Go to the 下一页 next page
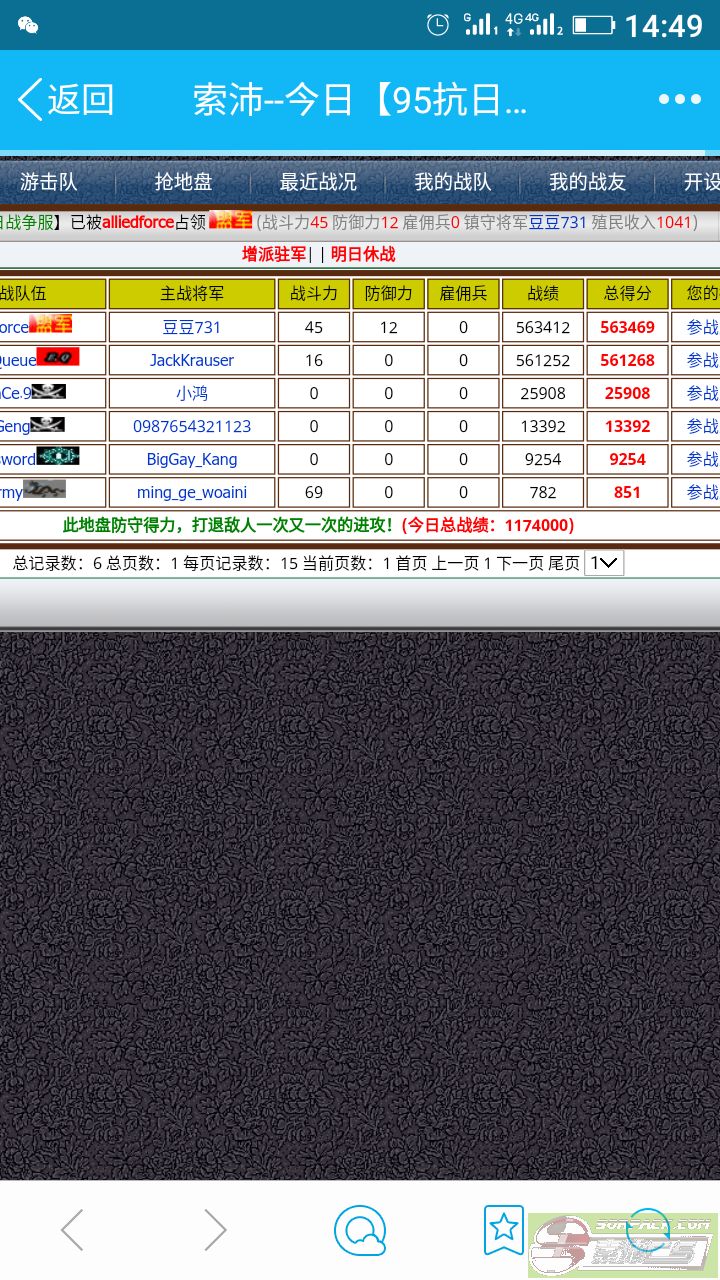 (520, 563)
